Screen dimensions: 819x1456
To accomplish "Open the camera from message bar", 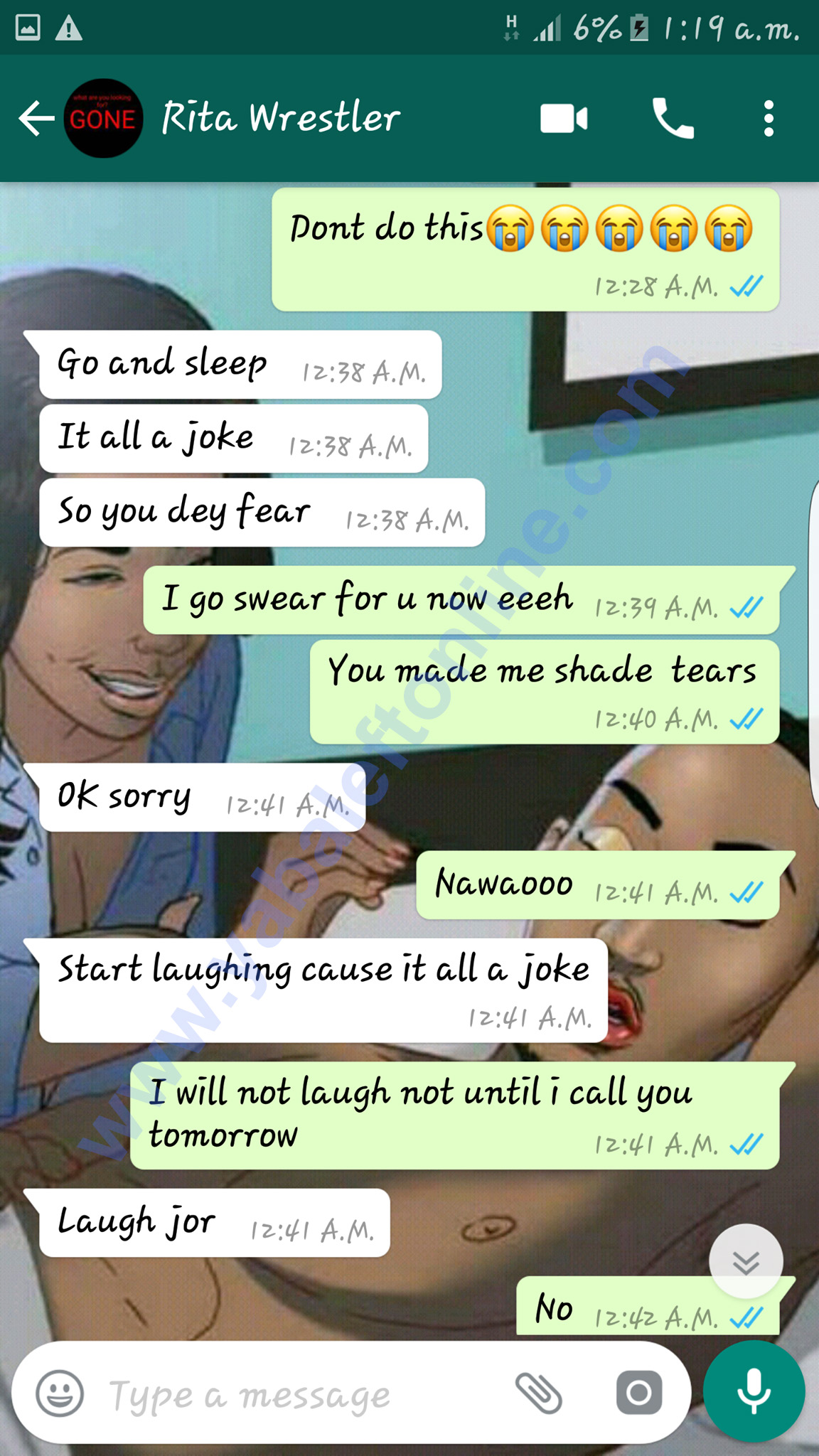I will pos(639,1393).
